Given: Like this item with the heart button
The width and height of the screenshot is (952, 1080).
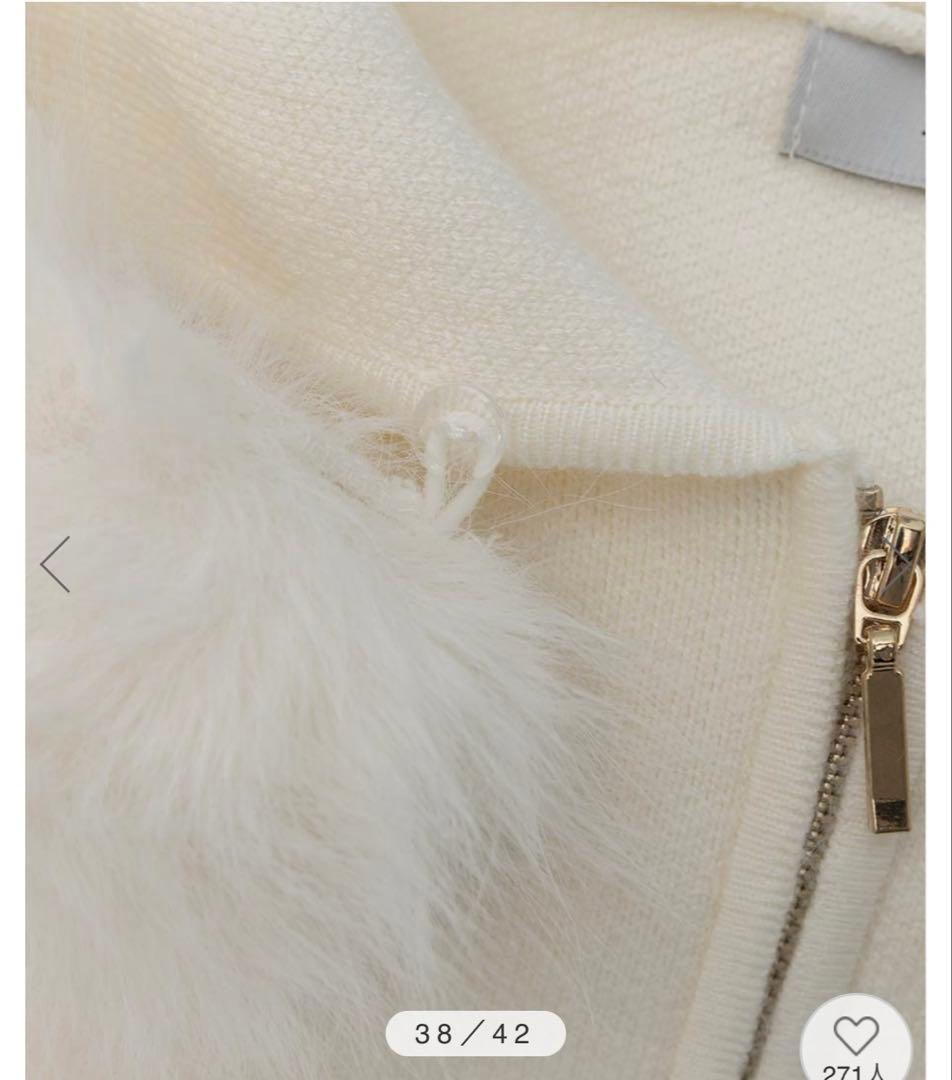Looking at the screenshot, I should (x=855, y=1036).
